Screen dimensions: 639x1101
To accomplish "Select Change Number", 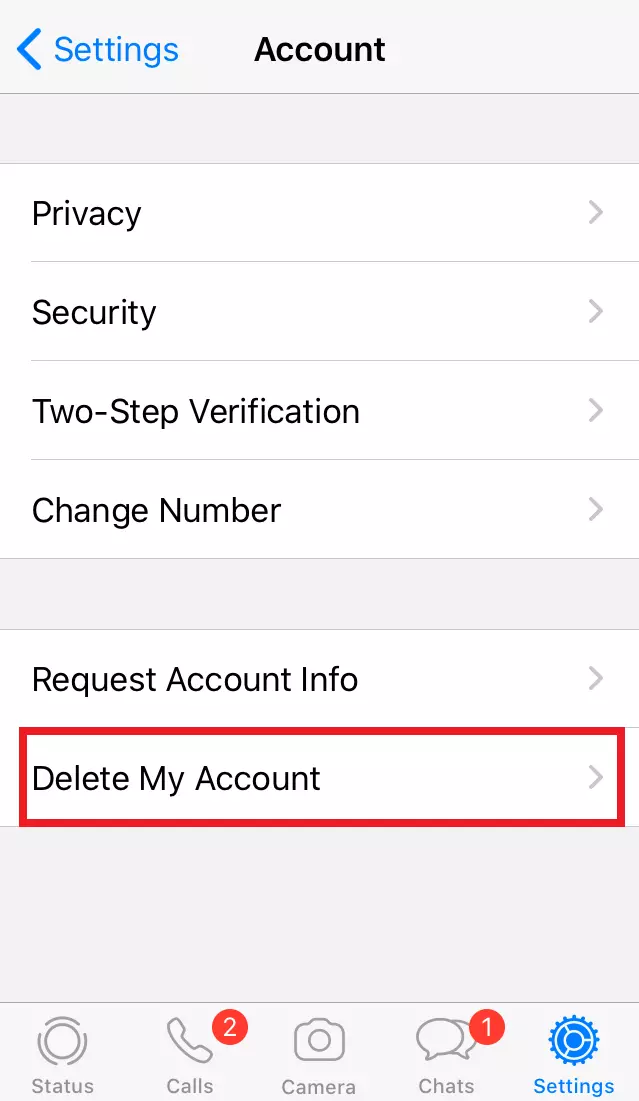I will pos(319,510).
